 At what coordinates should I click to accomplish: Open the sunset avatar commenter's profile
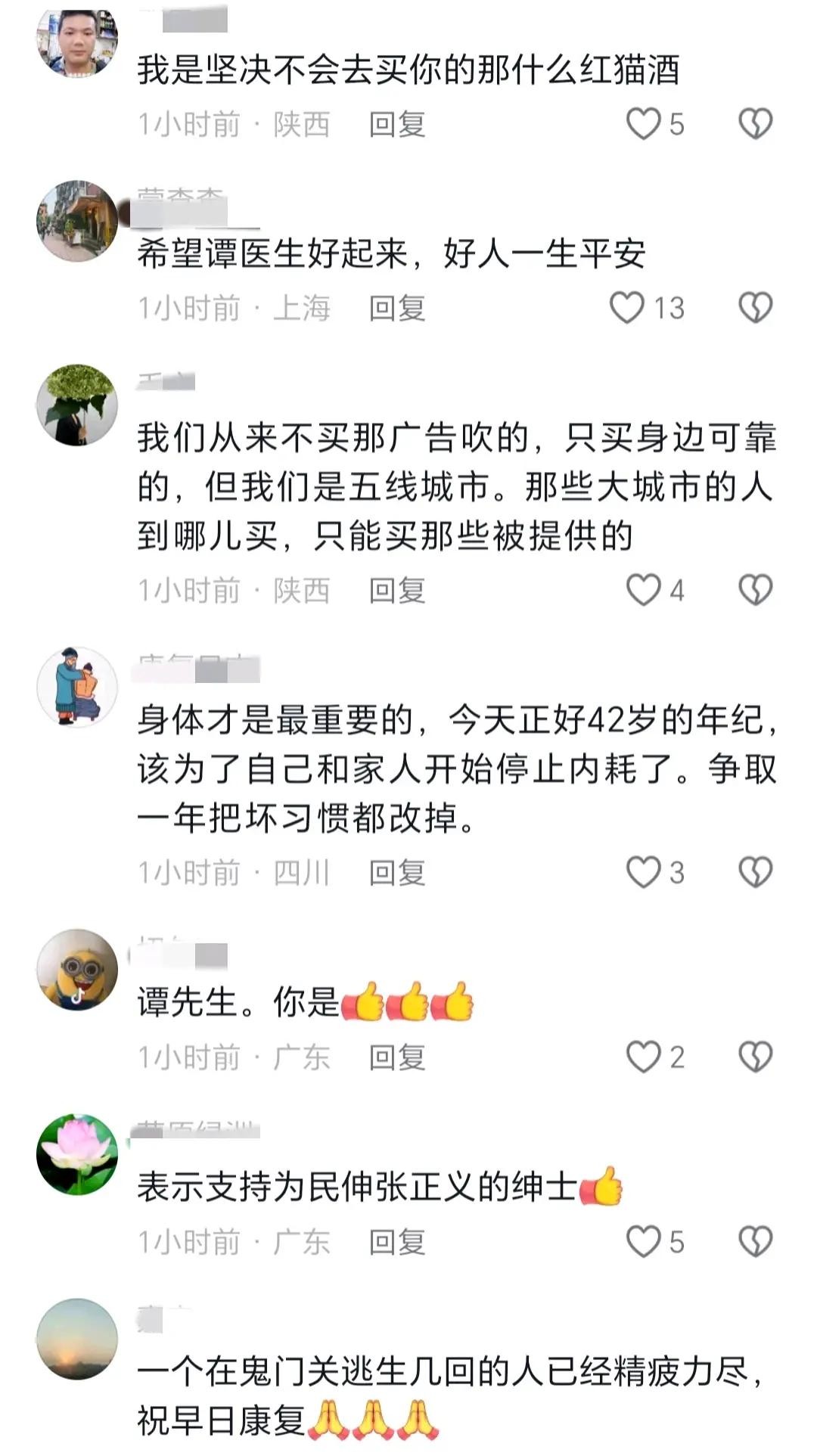coord(77,1338)
